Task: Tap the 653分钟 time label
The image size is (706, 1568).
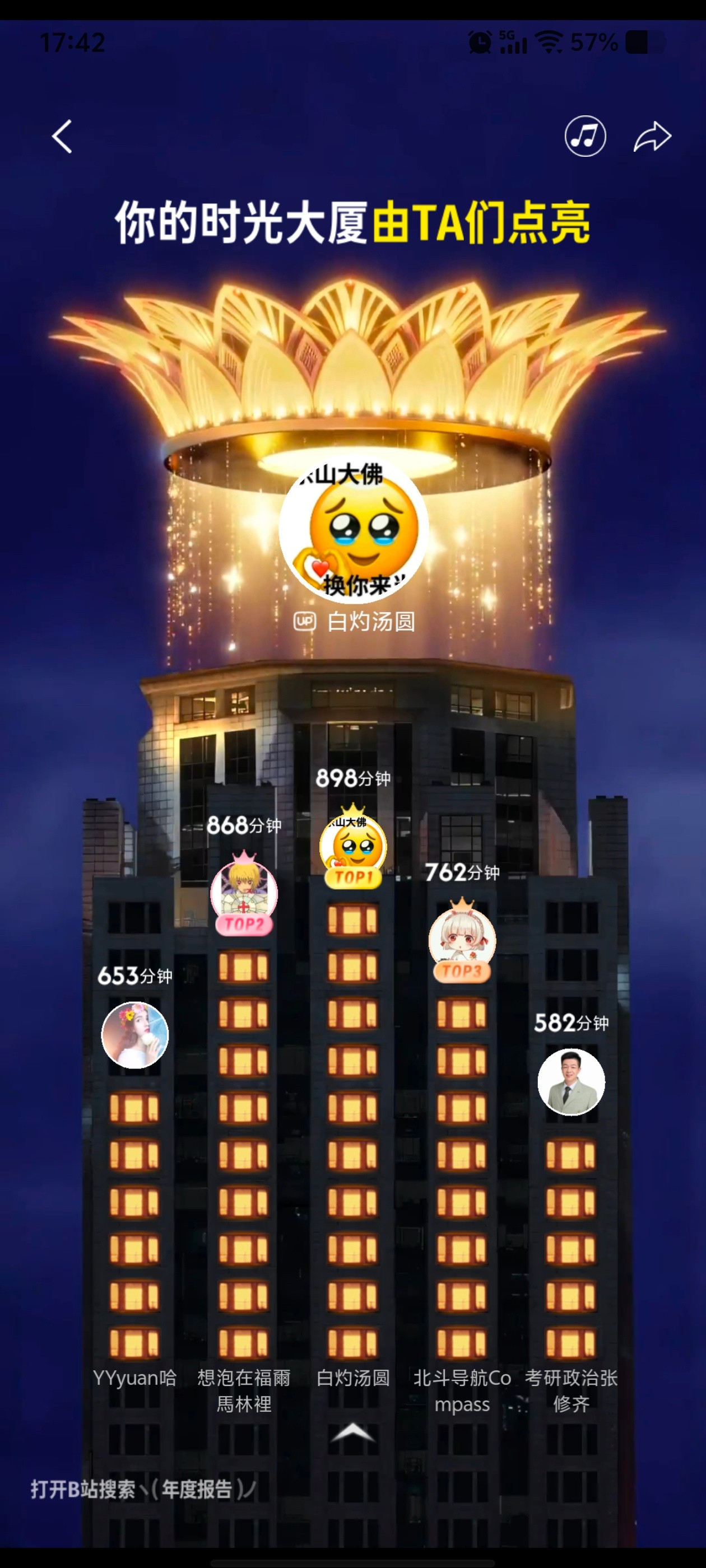Action: [135, 976]
